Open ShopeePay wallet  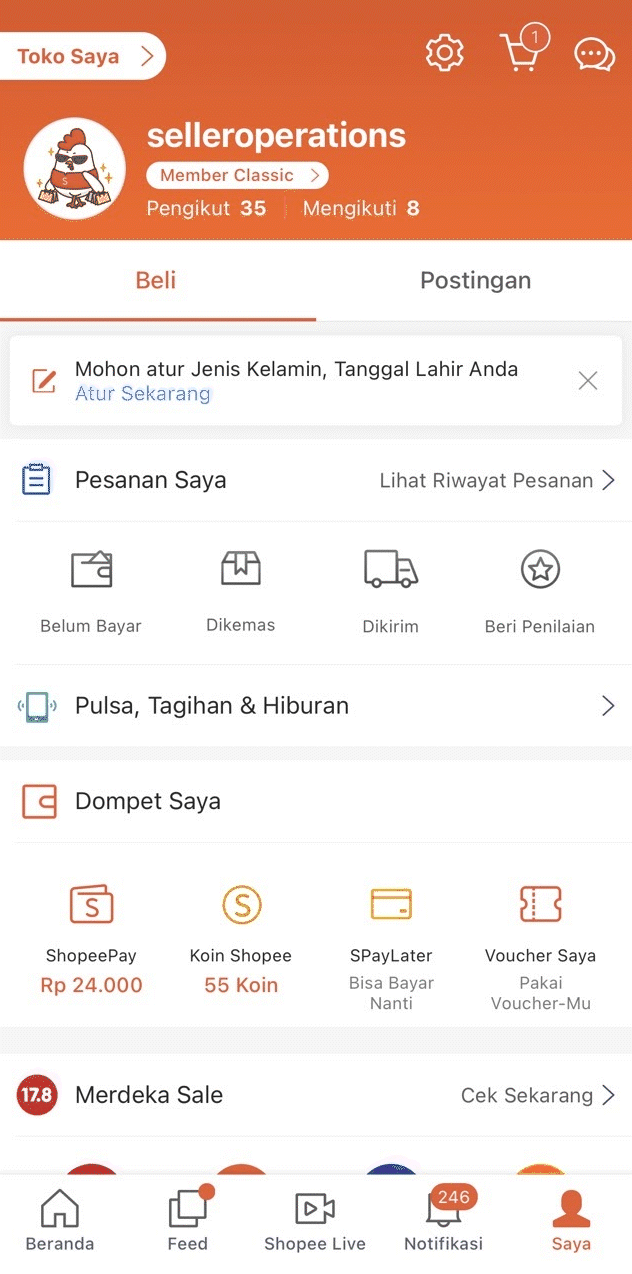[x=91, y=935]
